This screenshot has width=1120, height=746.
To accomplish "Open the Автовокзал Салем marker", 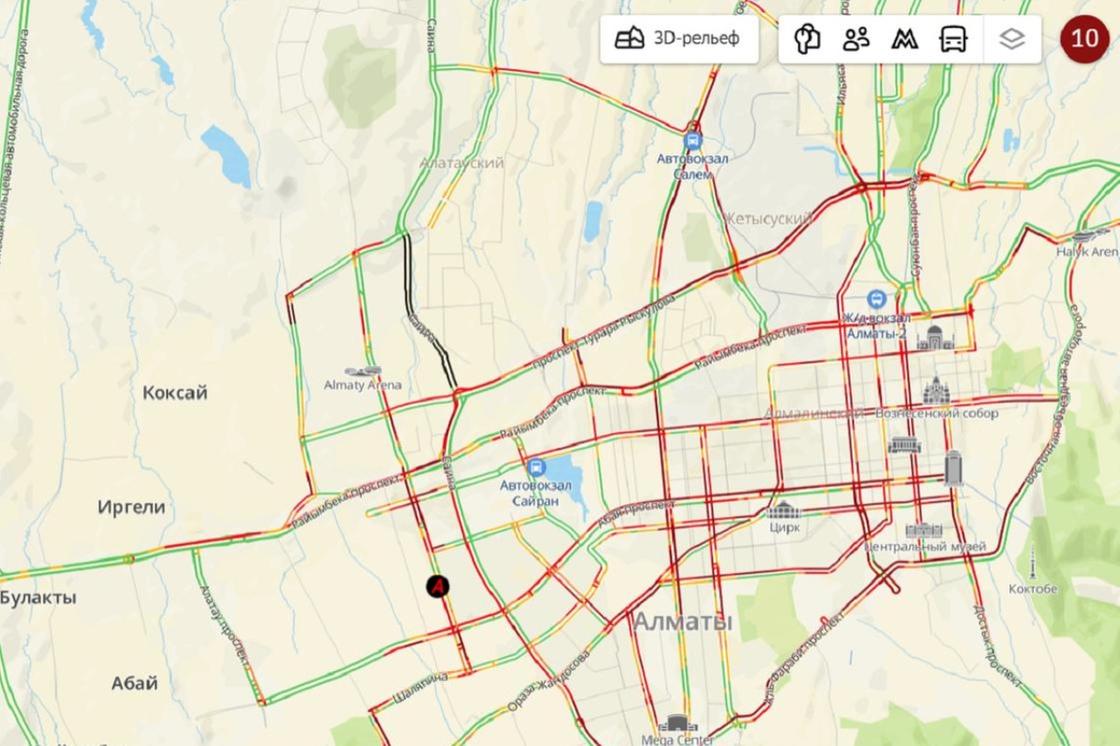I will pyautogui.click(x=692, y=141).
